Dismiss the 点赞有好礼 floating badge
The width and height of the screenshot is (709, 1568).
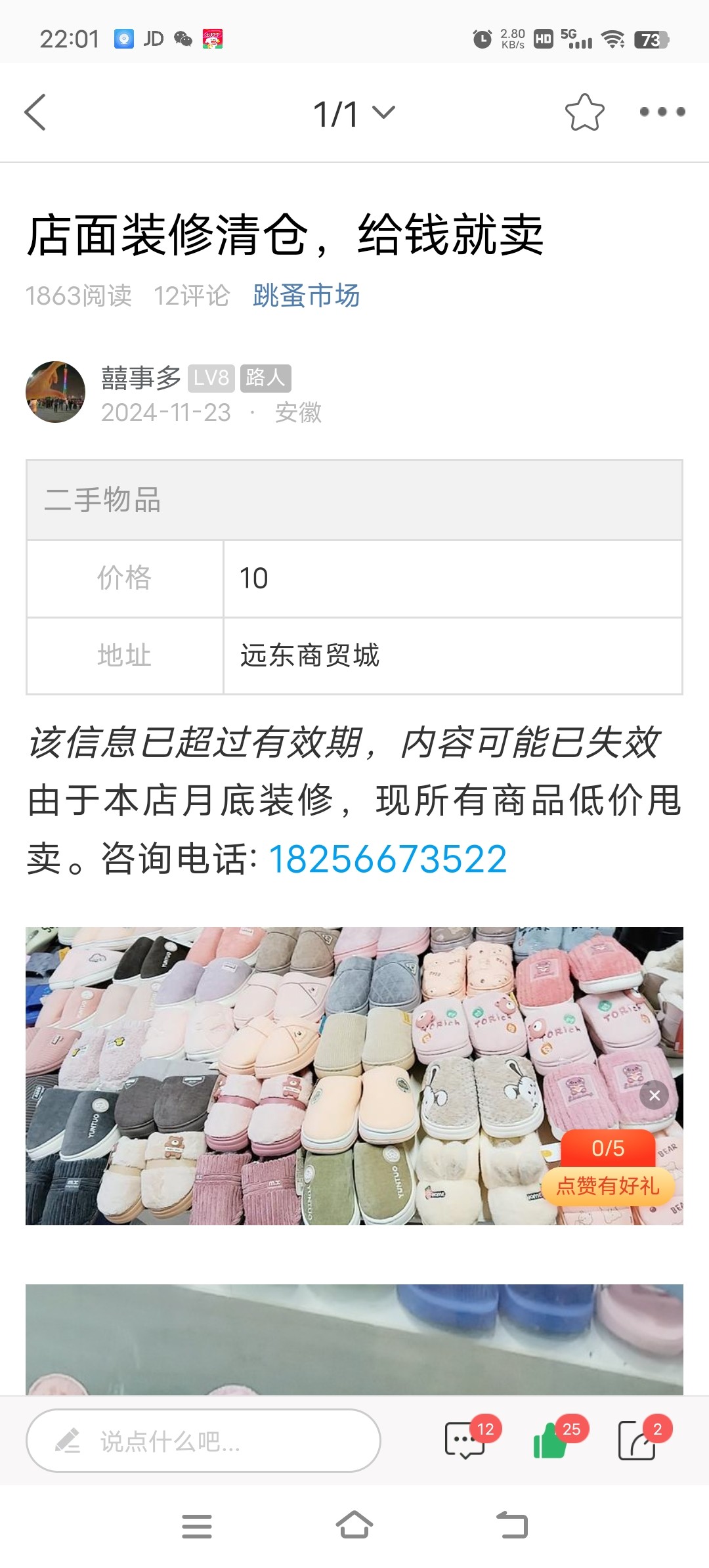click(655, 1095)
